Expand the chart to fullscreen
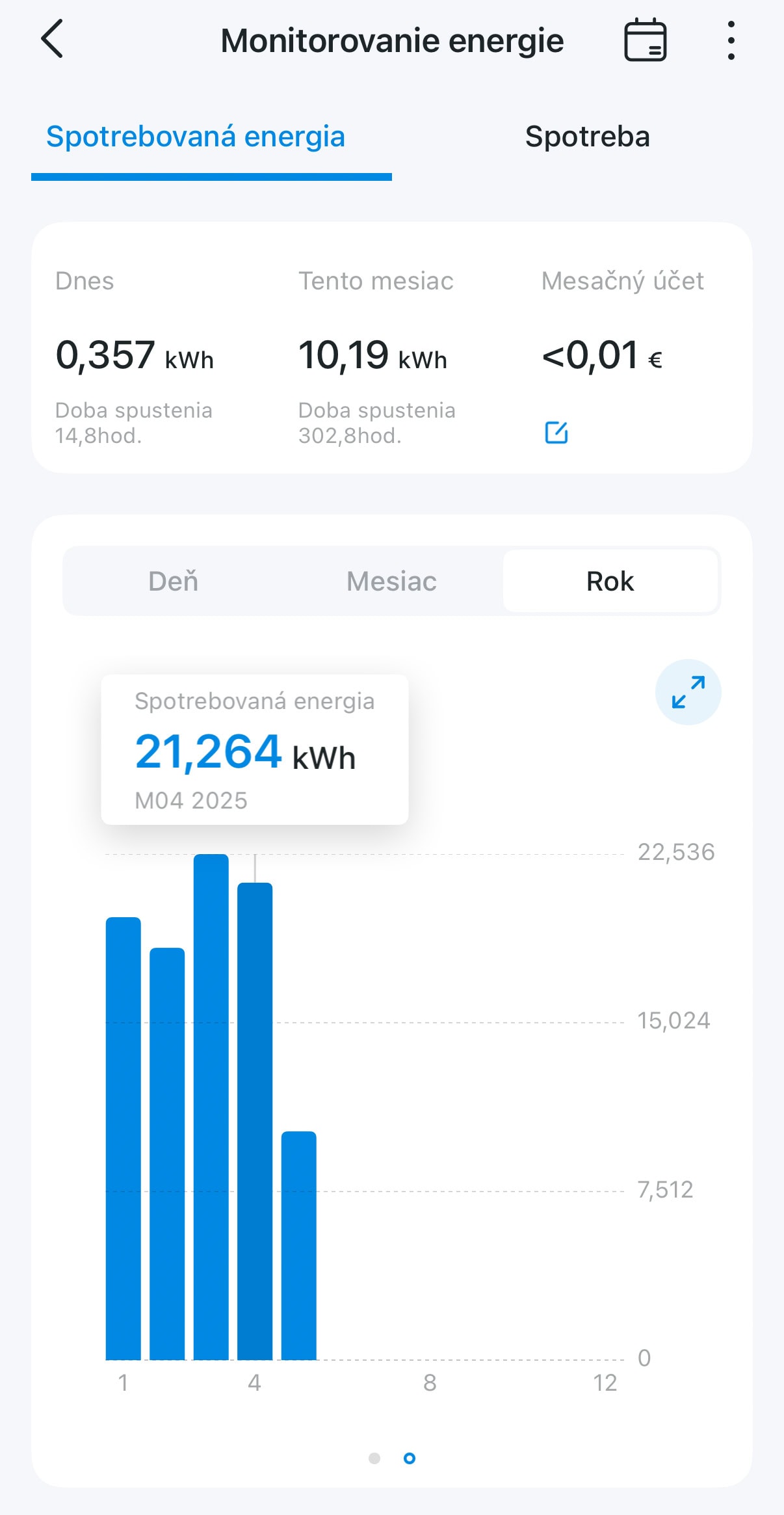This screenshot has height=1515, width=784. [688, 692]
